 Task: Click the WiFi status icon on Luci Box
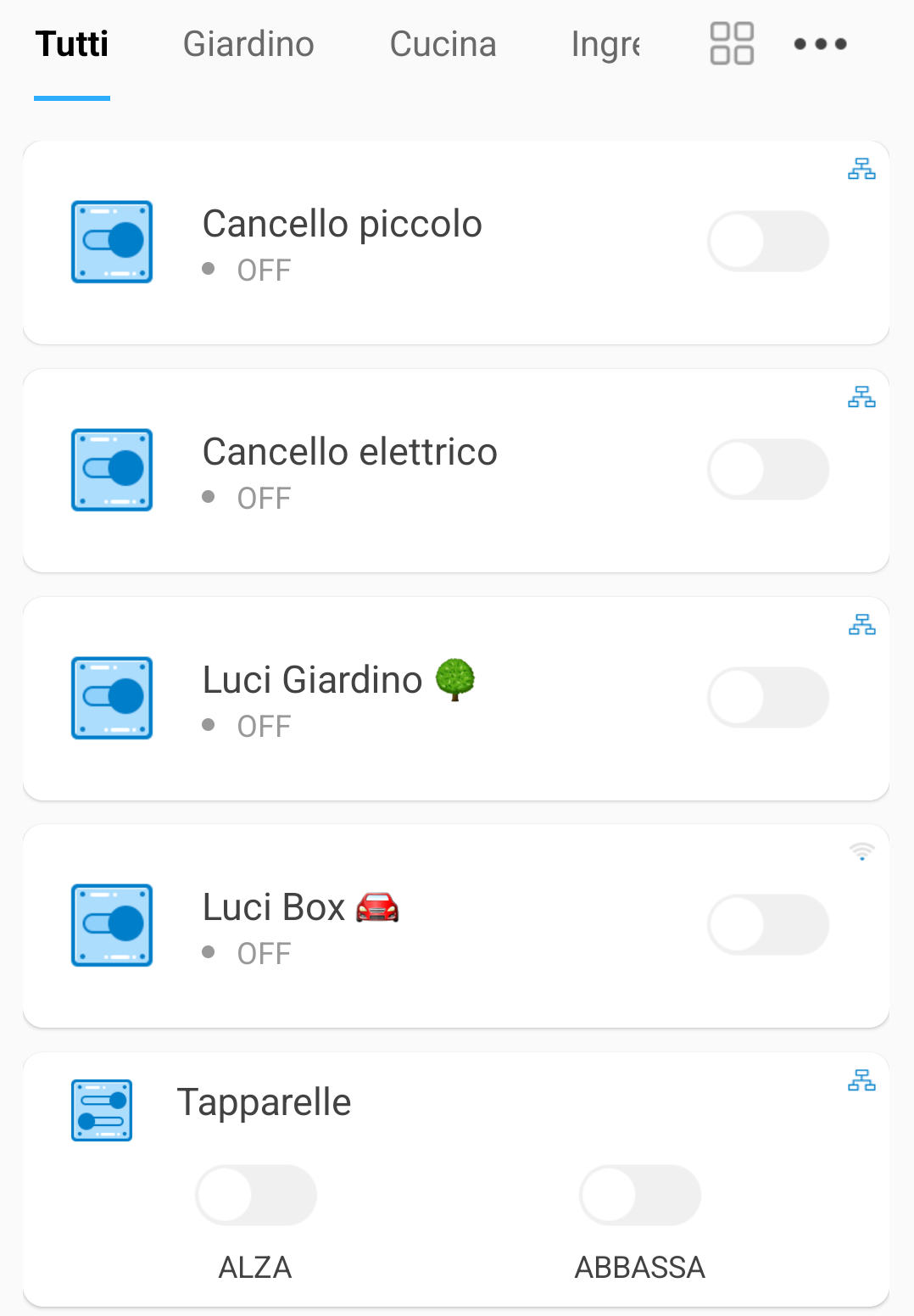[861, 852]
